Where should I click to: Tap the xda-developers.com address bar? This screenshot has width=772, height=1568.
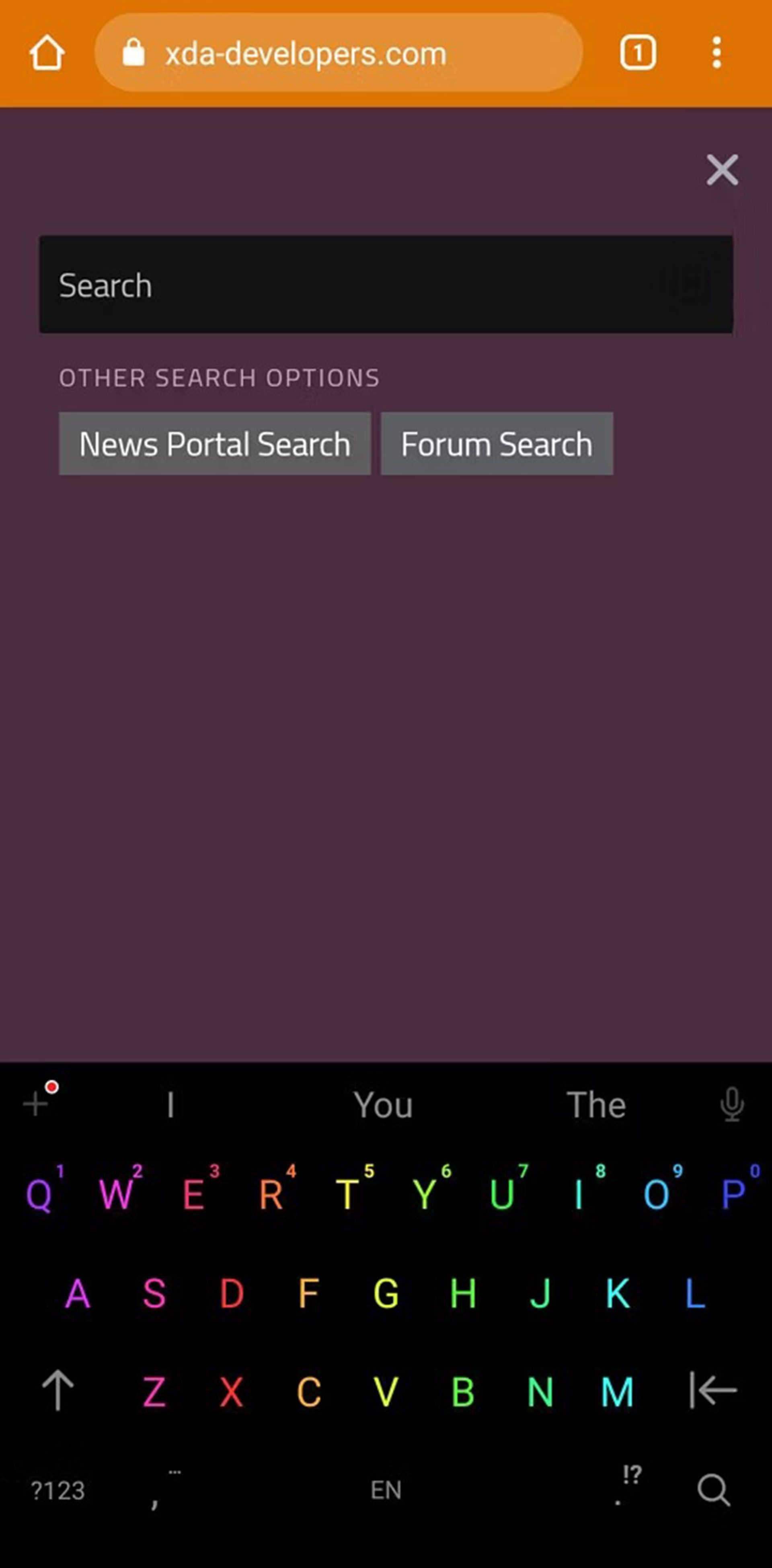click(339, 53)
